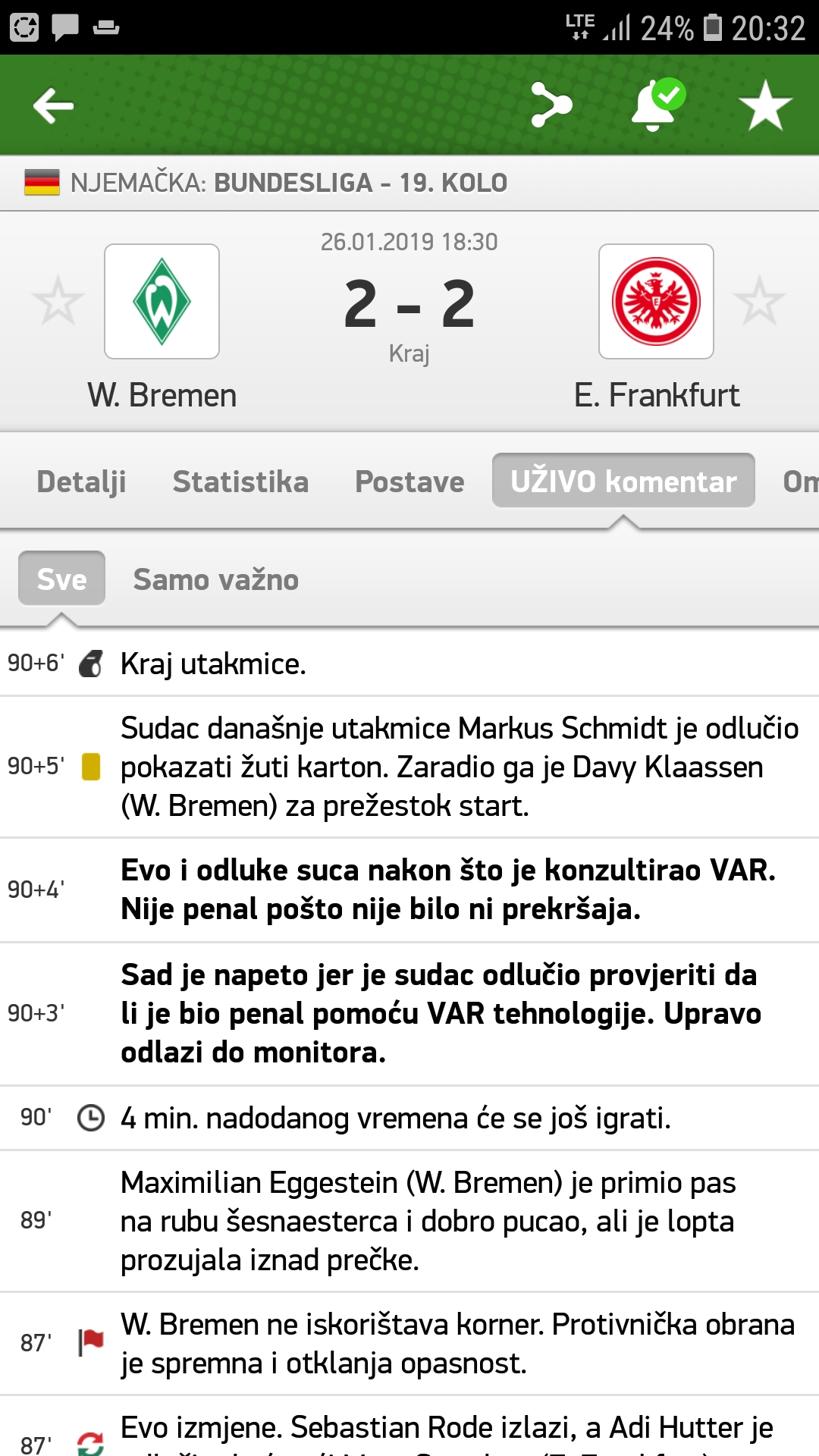Screen dimensions: 819x1456
Task: Share this match
Action: (551, 105)
